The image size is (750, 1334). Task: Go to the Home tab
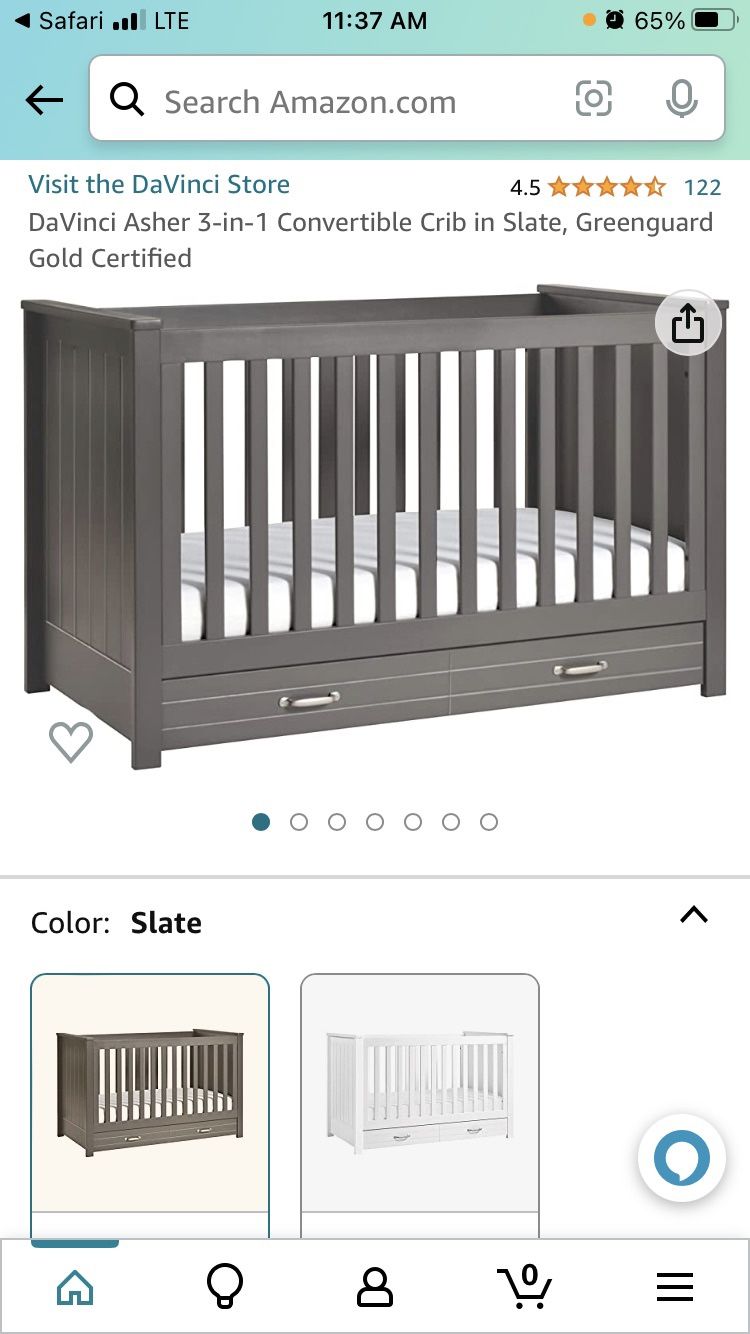click(75, 1286)
